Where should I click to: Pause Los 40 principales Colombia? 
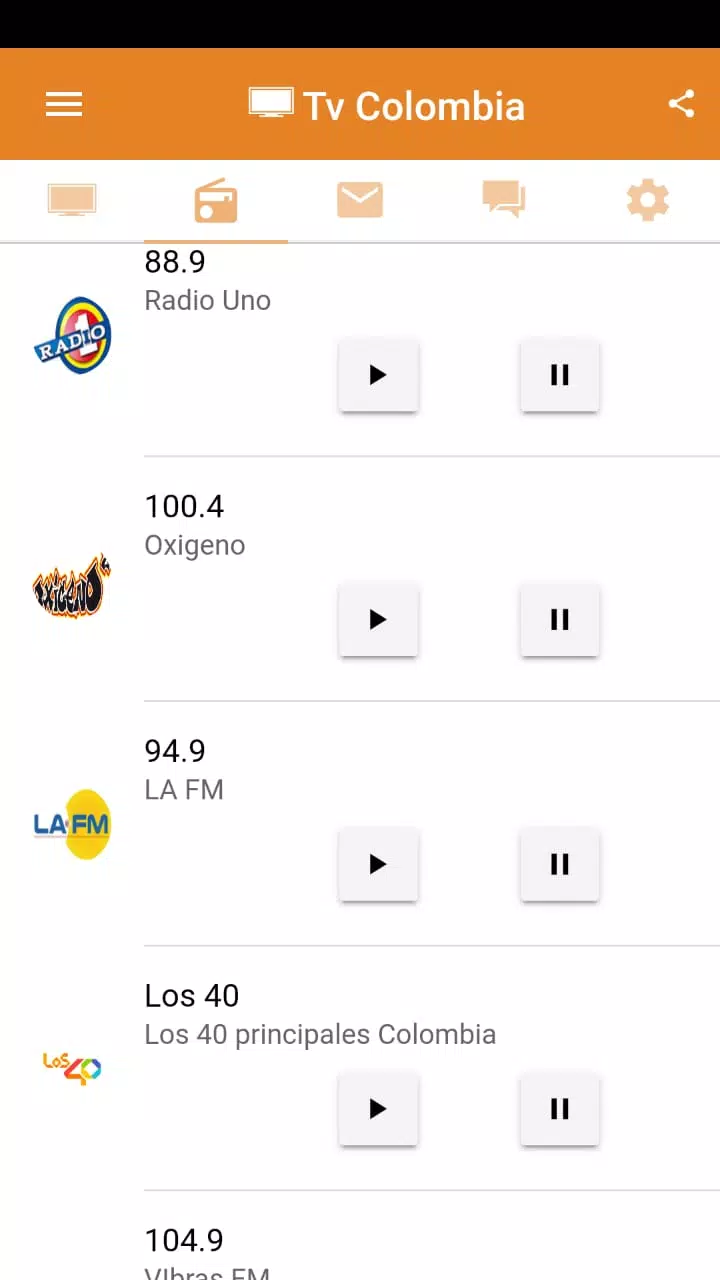click(x=560, y=1109)
